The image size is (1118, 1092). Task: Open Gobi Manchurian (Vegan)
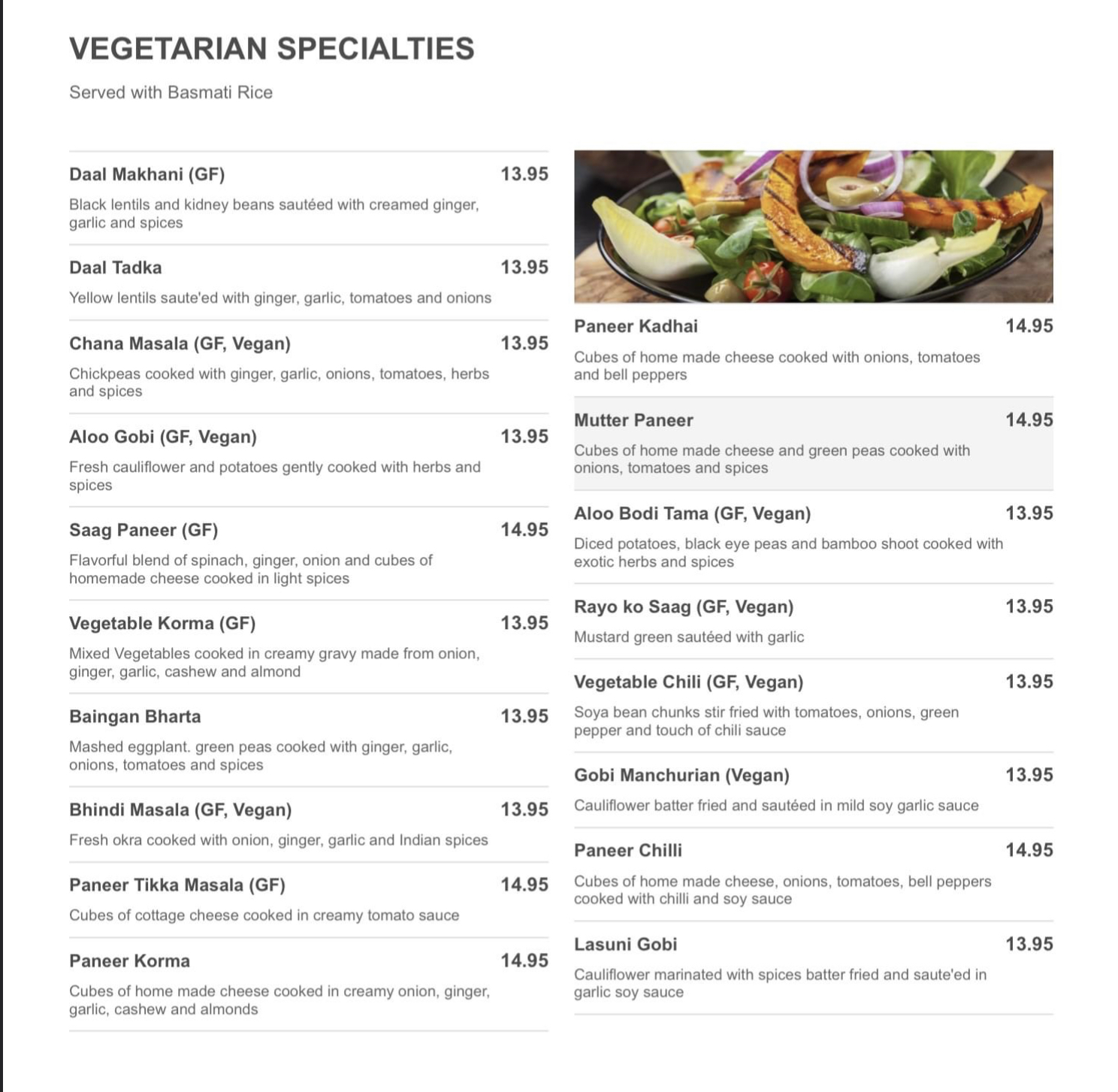[x=814, y=790]
